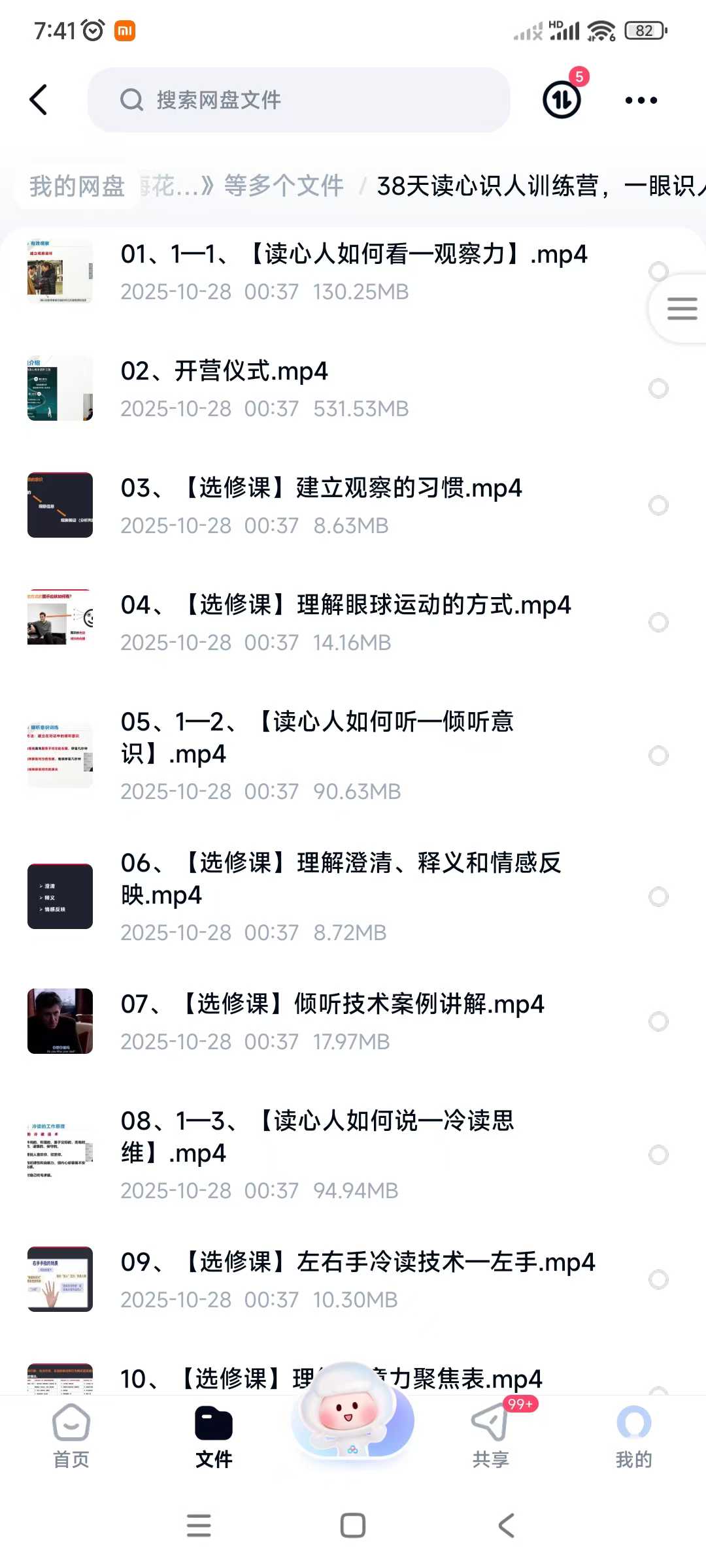This screenshot has height=1568, width=706.
Task: Open 05、1—2、读心人如何听—倾听意识.mp4
Action: point(317,737)
